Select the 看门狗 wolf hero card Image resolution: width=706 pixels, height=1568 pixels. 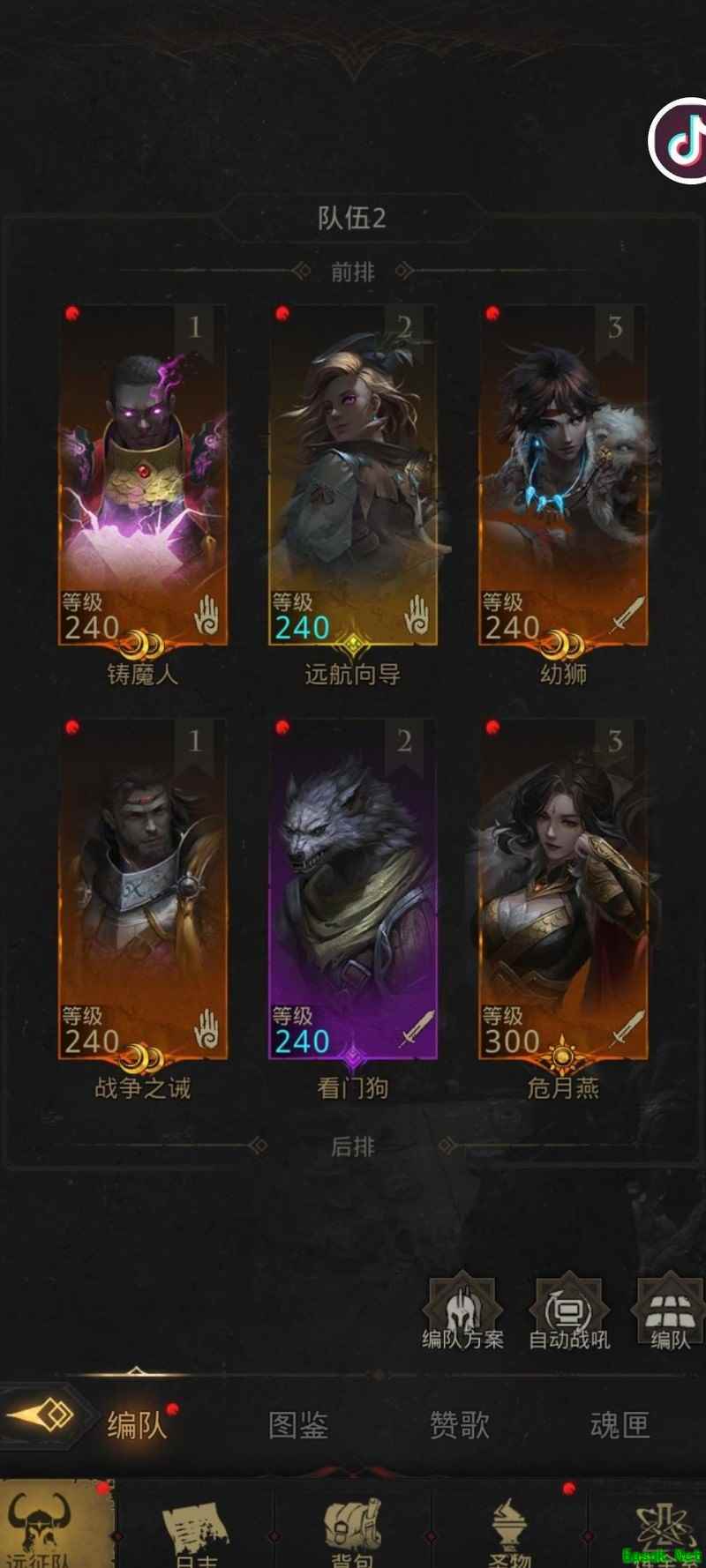pos(352,889)
